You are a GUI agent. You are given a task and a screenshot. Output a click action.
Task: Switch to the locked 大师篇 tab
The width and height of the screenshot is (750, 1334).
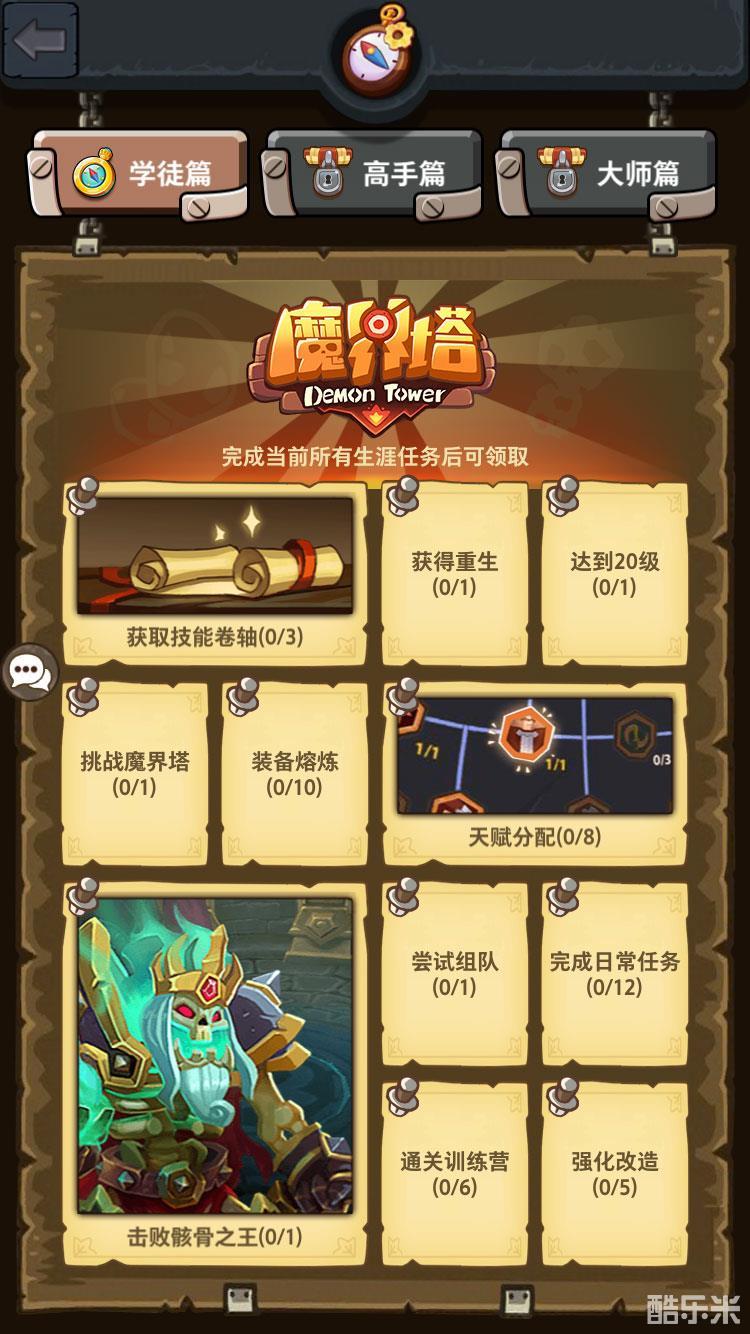(607, 174)
